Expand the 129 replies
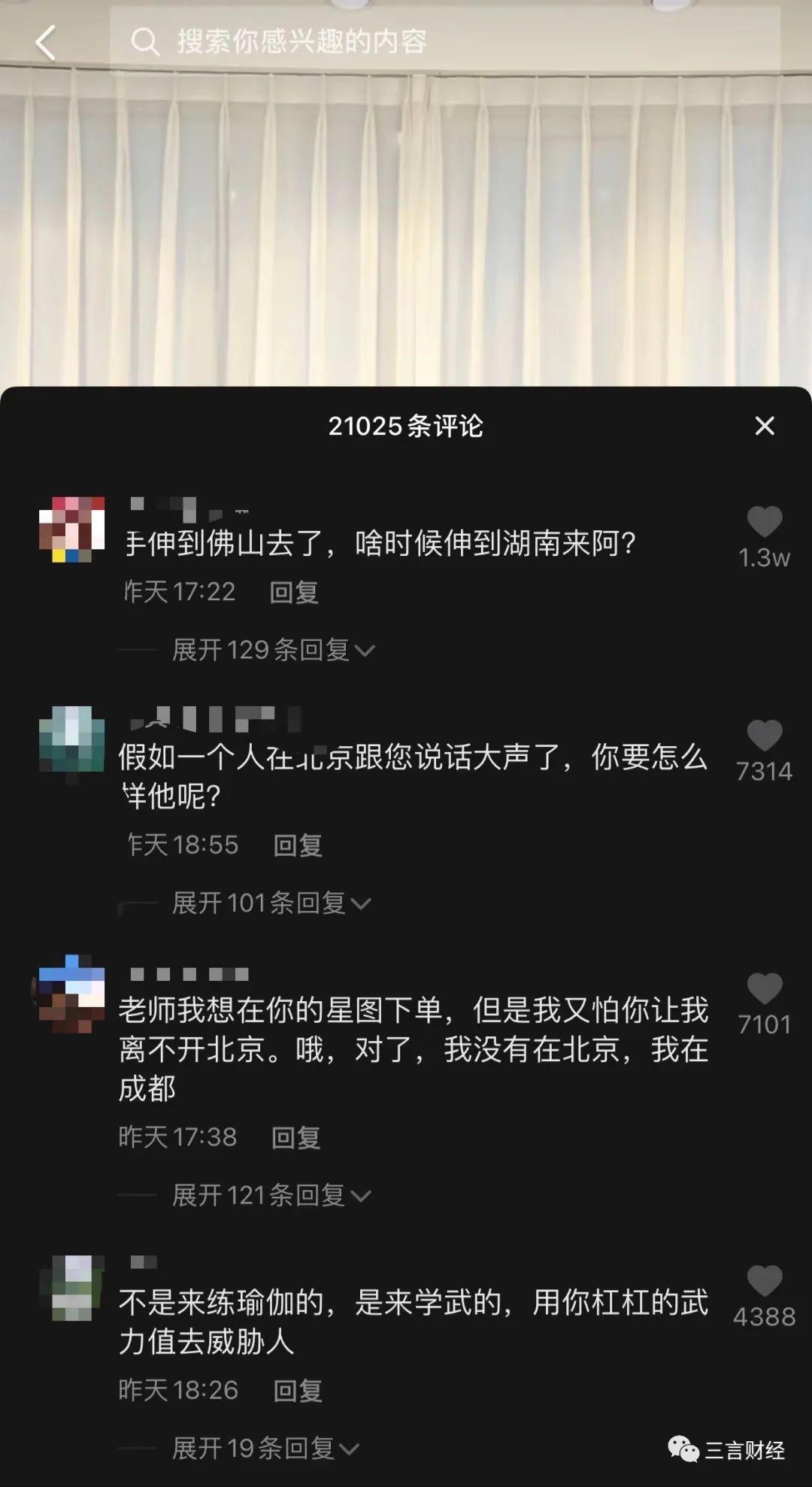 (272, 650)
